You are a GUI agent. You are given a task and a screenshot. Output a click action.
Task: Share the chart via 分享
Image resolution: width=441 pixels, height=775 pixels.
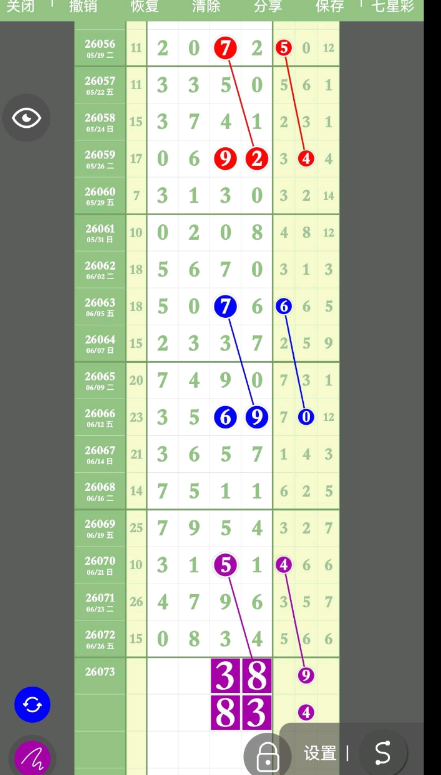click(267, 6)
